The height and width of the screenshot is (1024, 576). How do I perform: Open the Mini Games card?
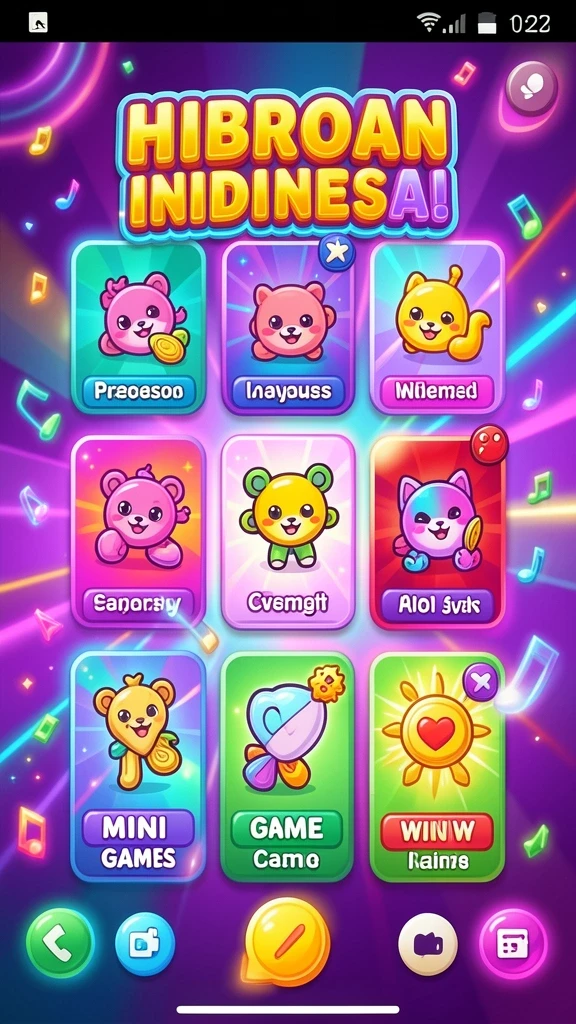tap(138, 767)
